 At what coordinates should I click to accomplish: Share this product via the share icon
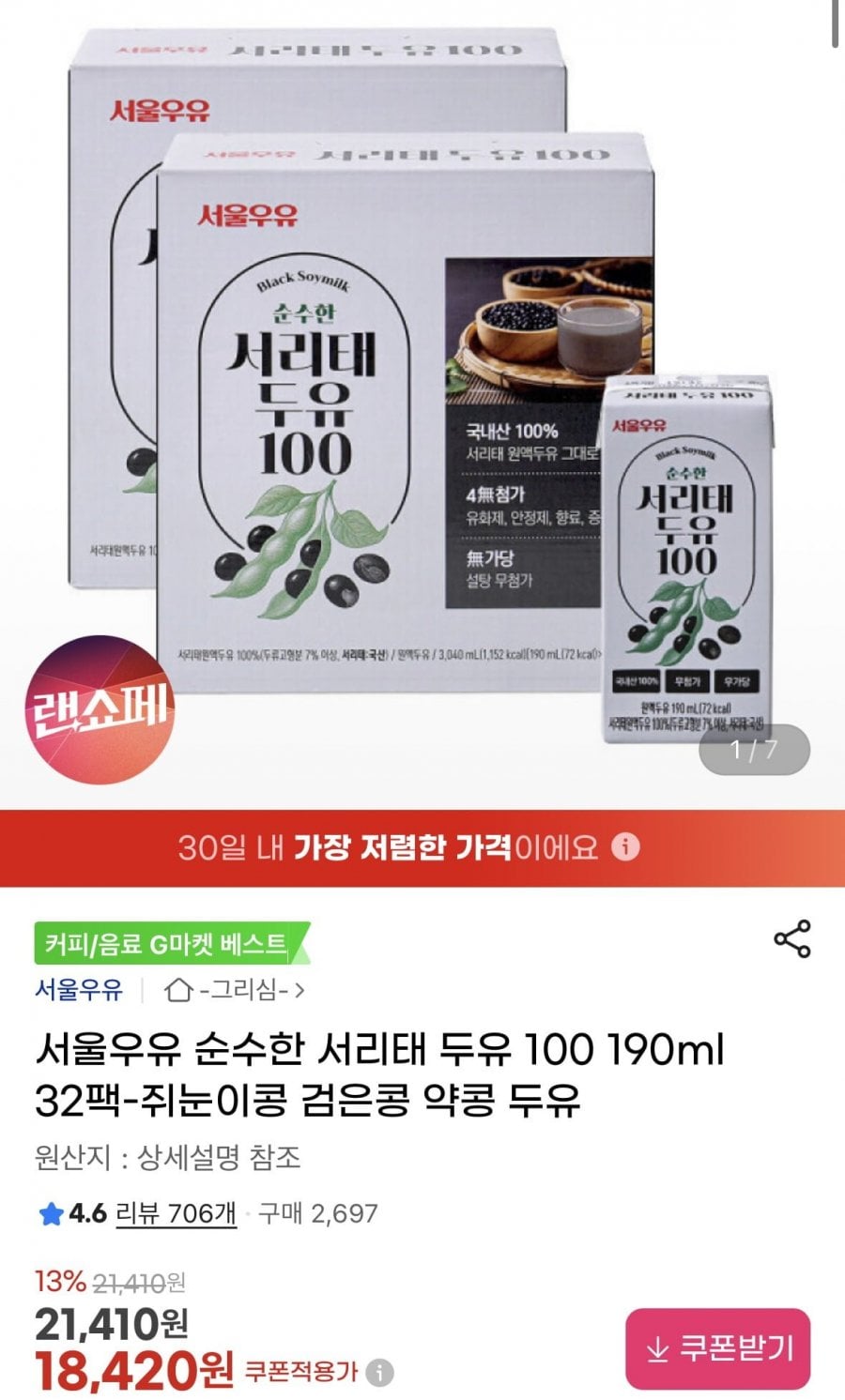[x=791, y=939]
